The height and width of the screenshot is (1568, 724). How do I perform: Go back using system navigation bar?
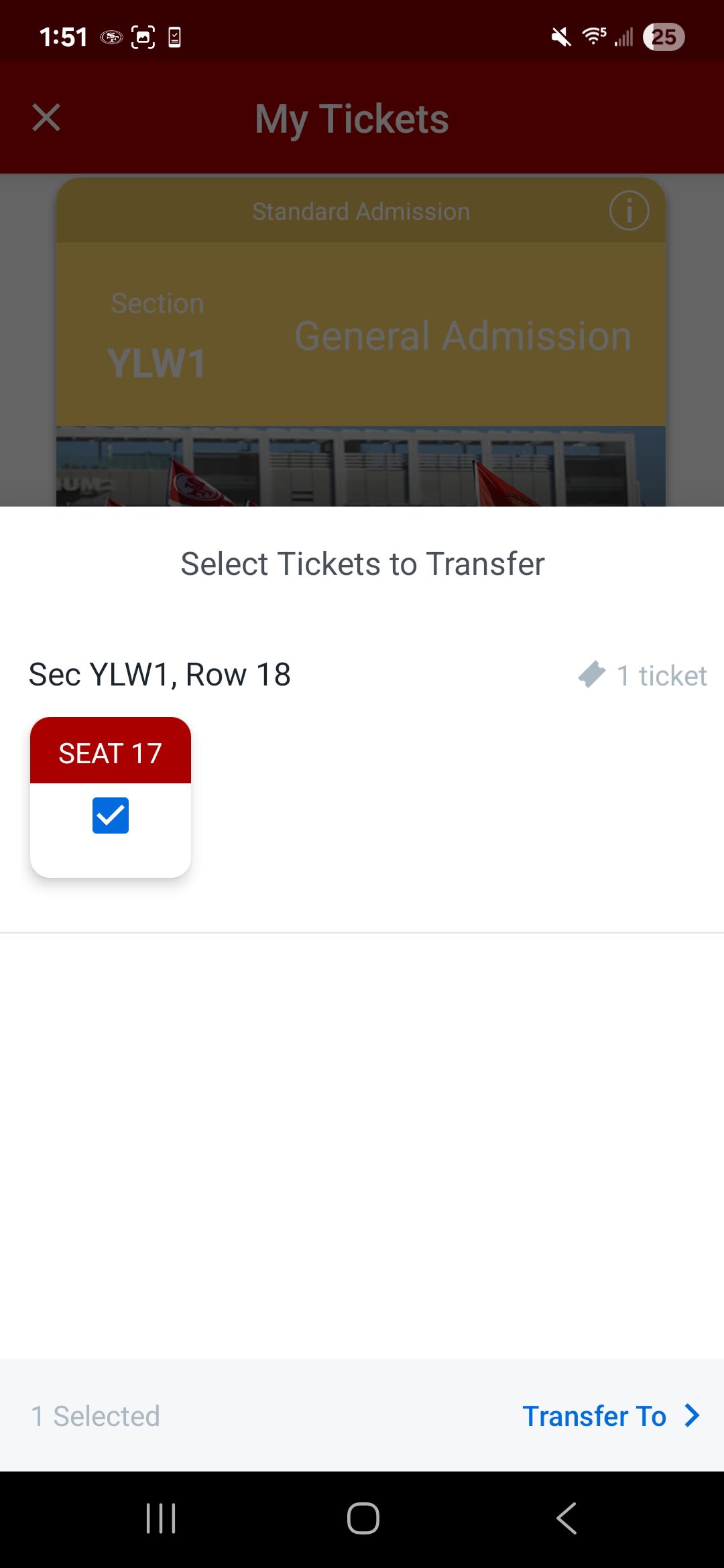click(x=566, y=1518)
